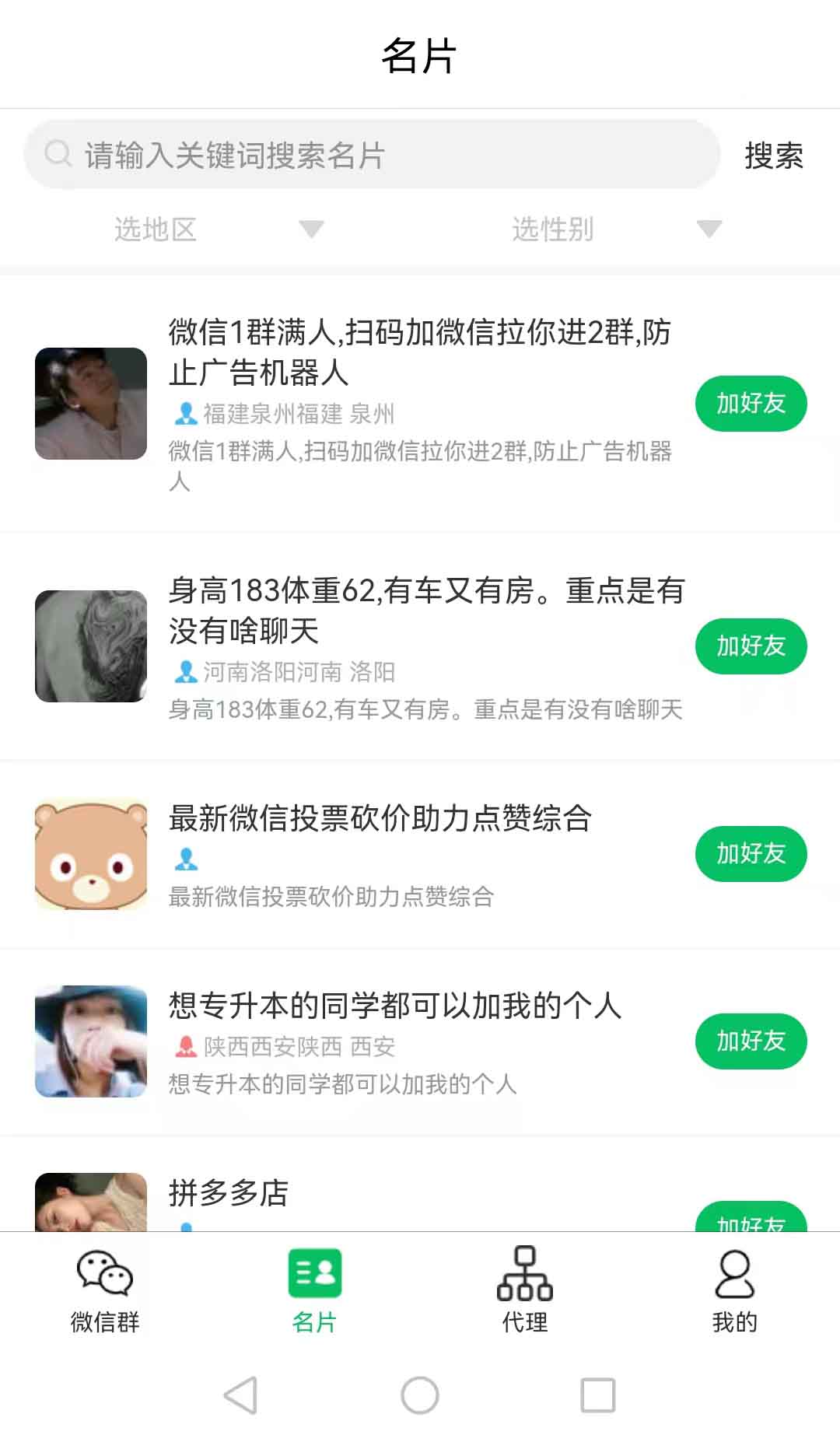Go to the 代理 tab
Viewport: 840px width, 1442px height.
click(x=525, y=1290)
